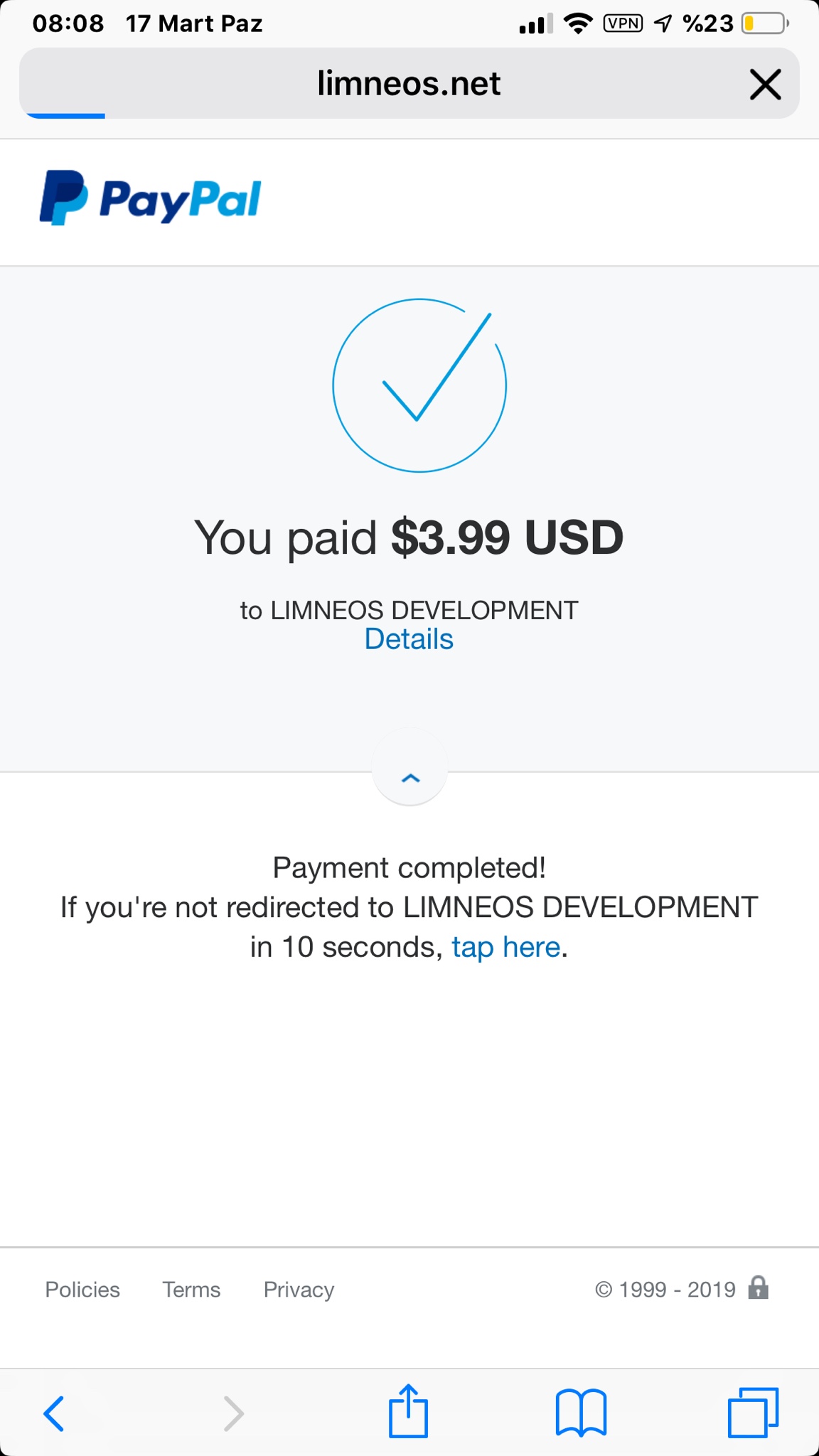Open payment Details link
Viewport: 819px width, 1456px height.
tap(409, 639)
